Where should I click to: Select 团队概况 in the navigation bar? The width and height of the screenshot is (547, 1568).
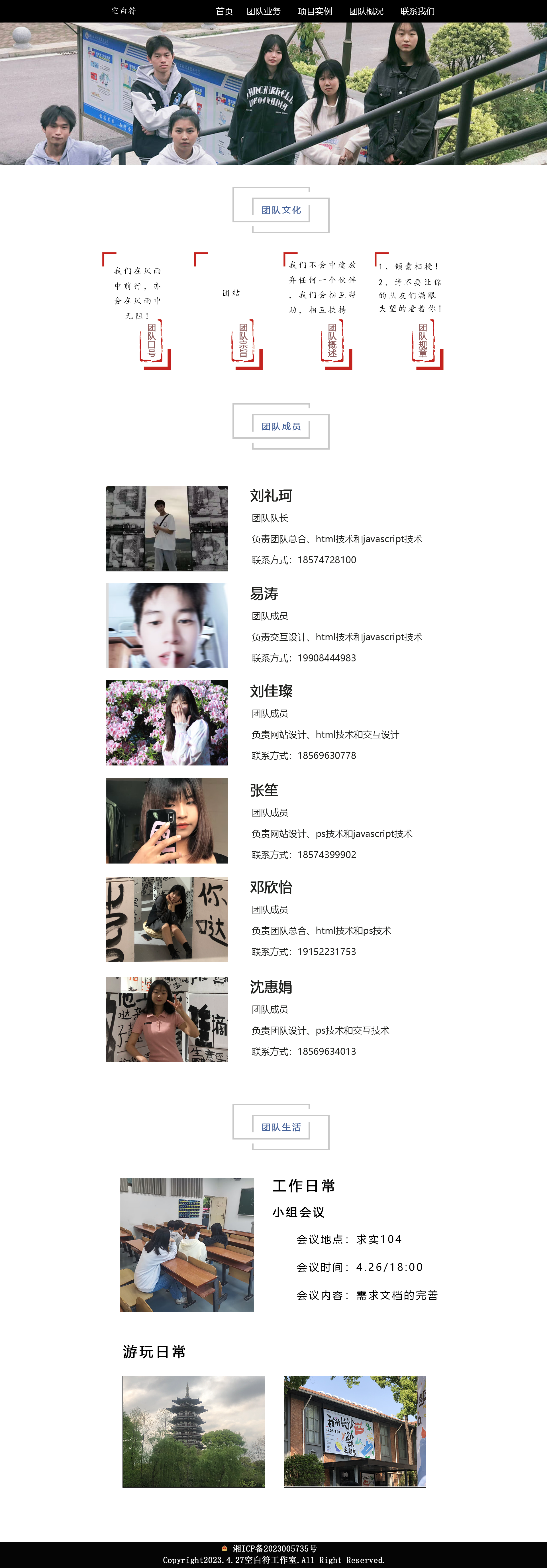point(366,11)
